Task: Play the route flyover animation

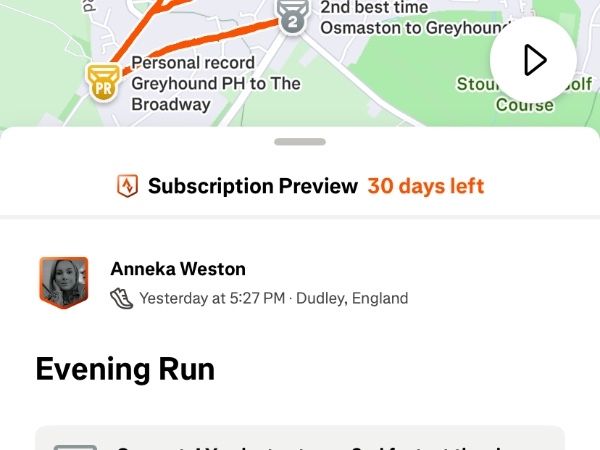Action: (x=533, y=60)
